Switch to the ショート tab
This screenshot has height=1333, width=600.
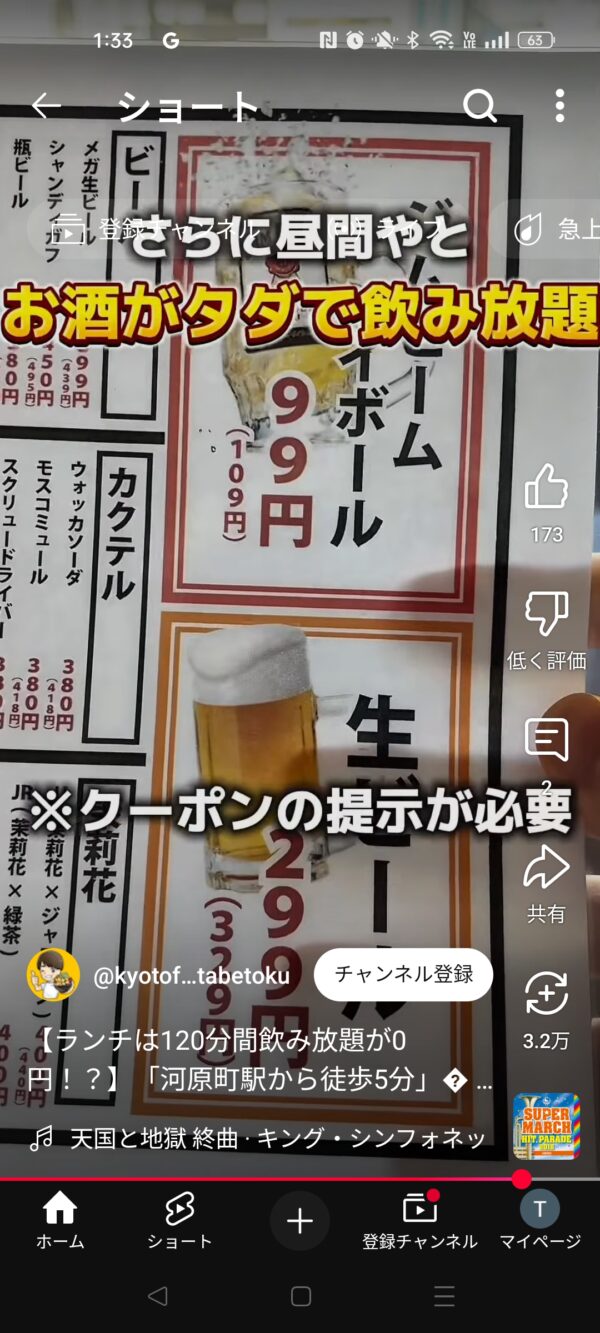click(x=179, y=1222)
